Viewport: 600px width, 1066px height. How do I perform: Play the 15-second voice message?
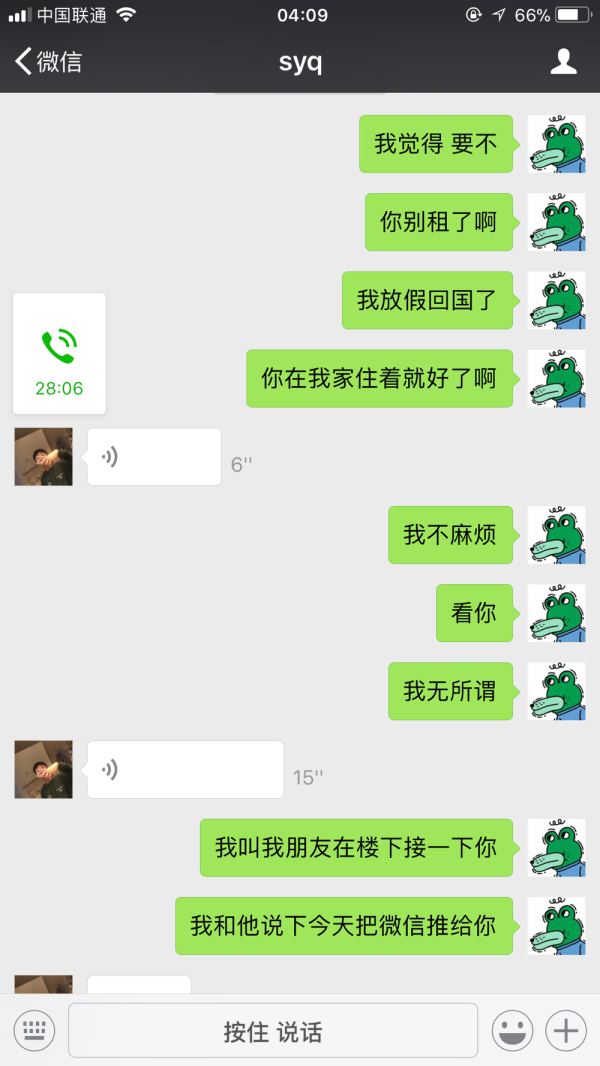pyautogui.click(x=185, y=769)
